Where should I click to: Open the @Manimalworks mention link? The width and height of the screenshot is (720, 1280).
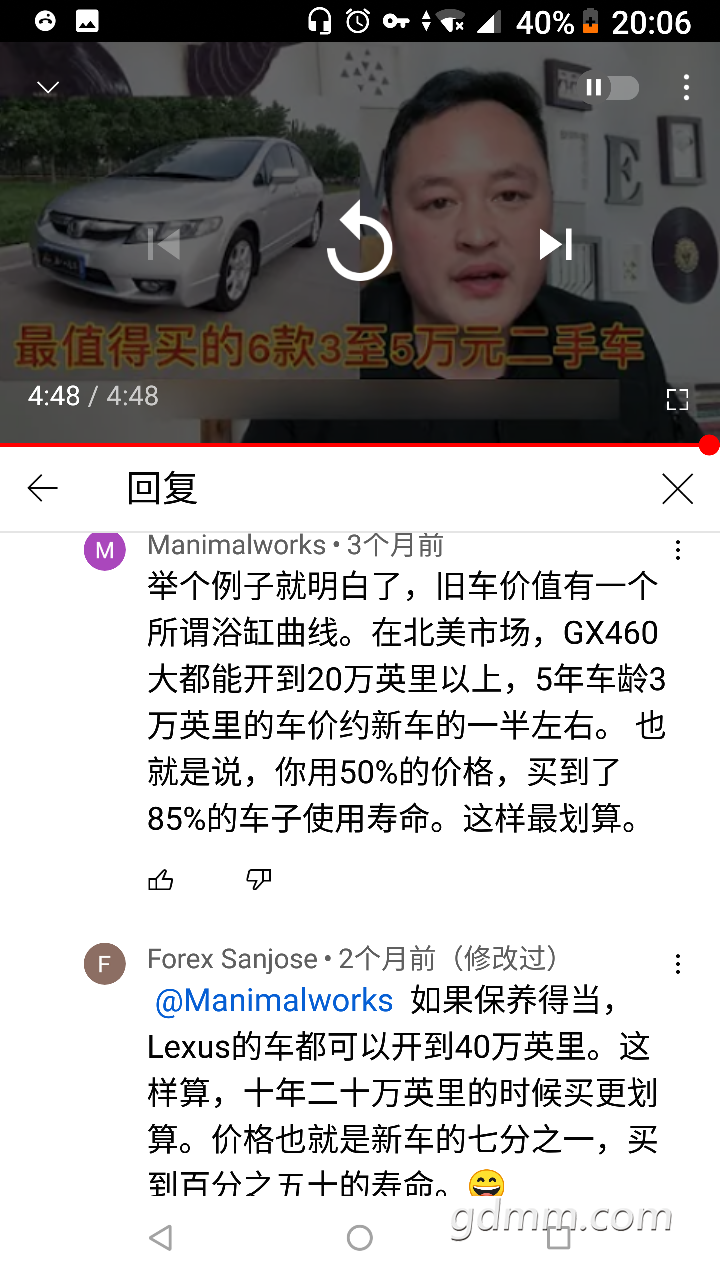click(274, 1001)
